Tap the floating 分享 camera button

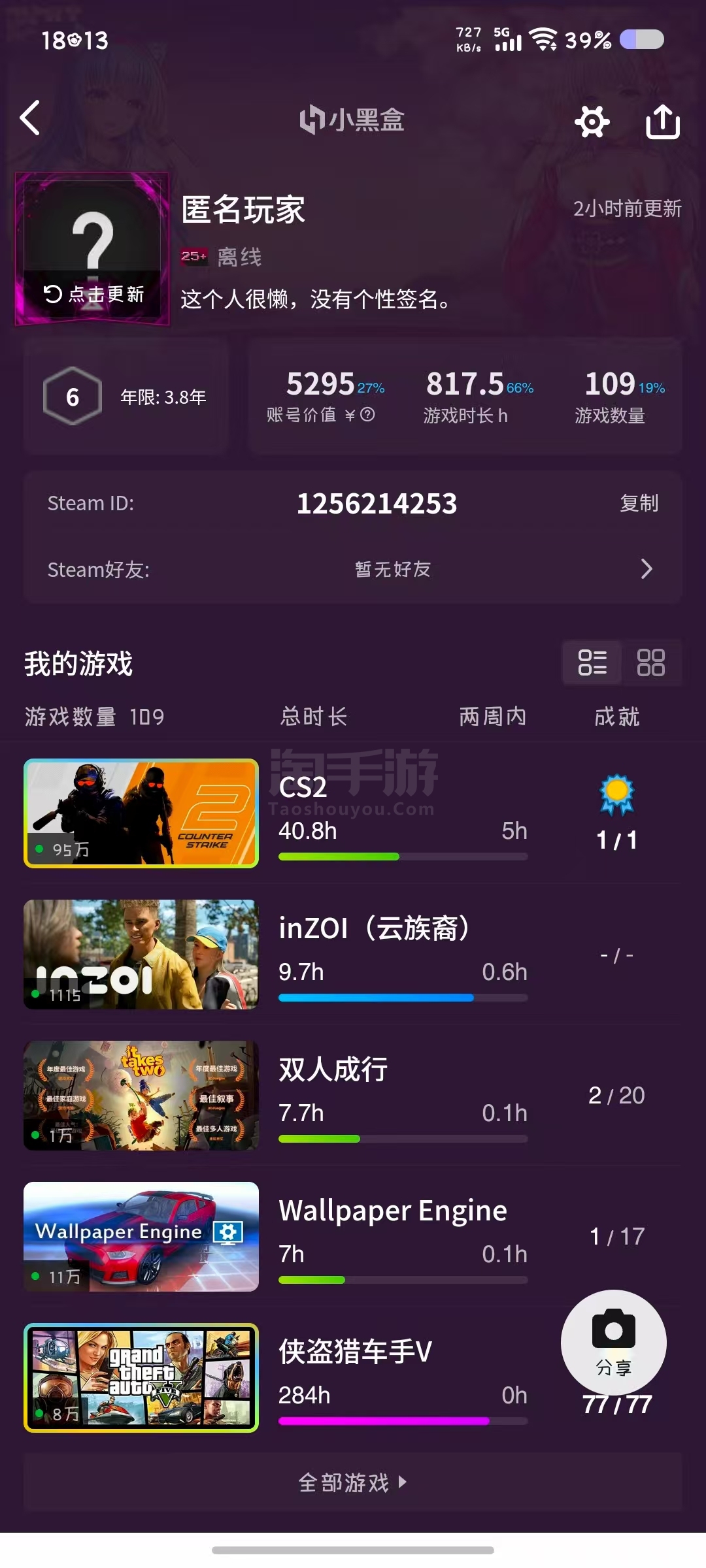coord(613,1341)
